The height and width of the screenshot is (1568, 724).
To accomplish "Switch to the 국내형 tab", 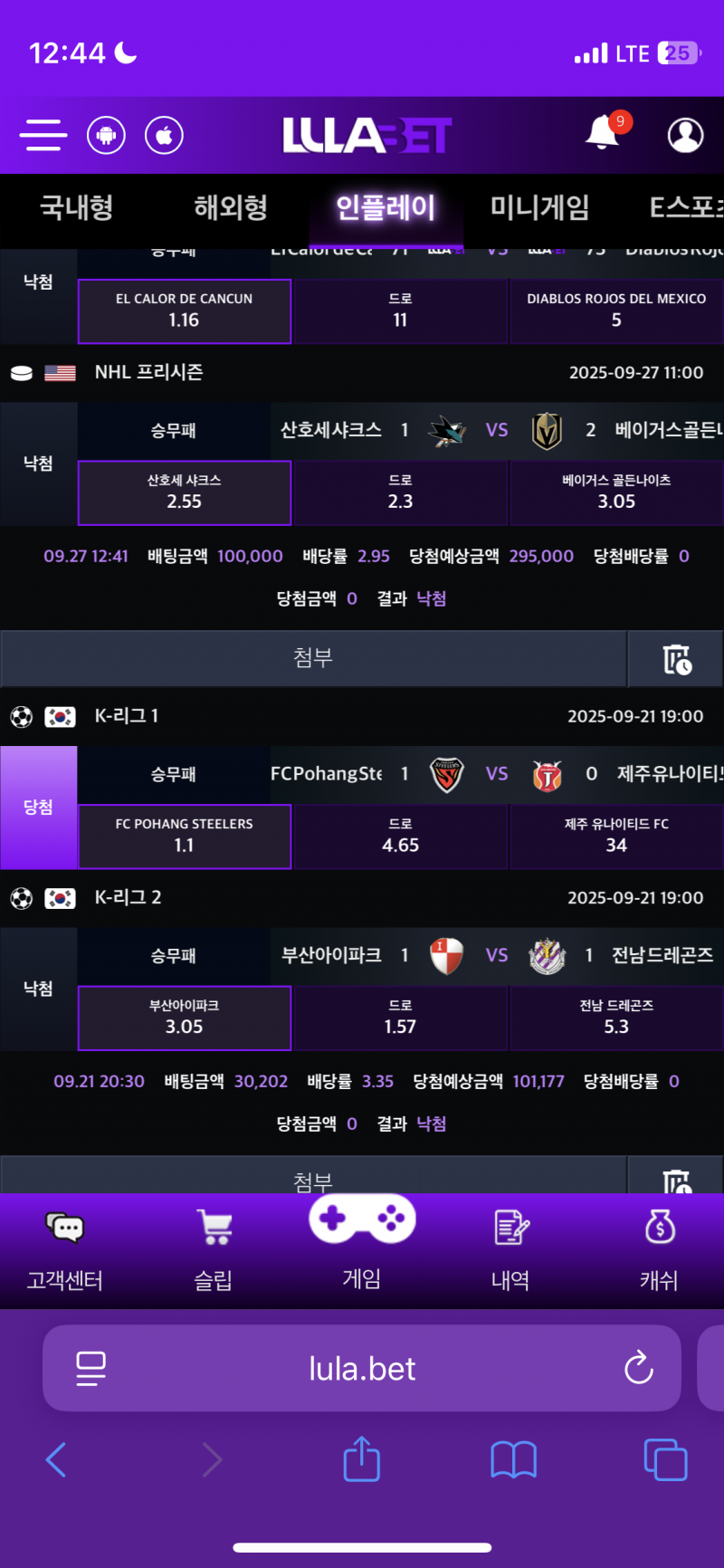I will [76, 207].
